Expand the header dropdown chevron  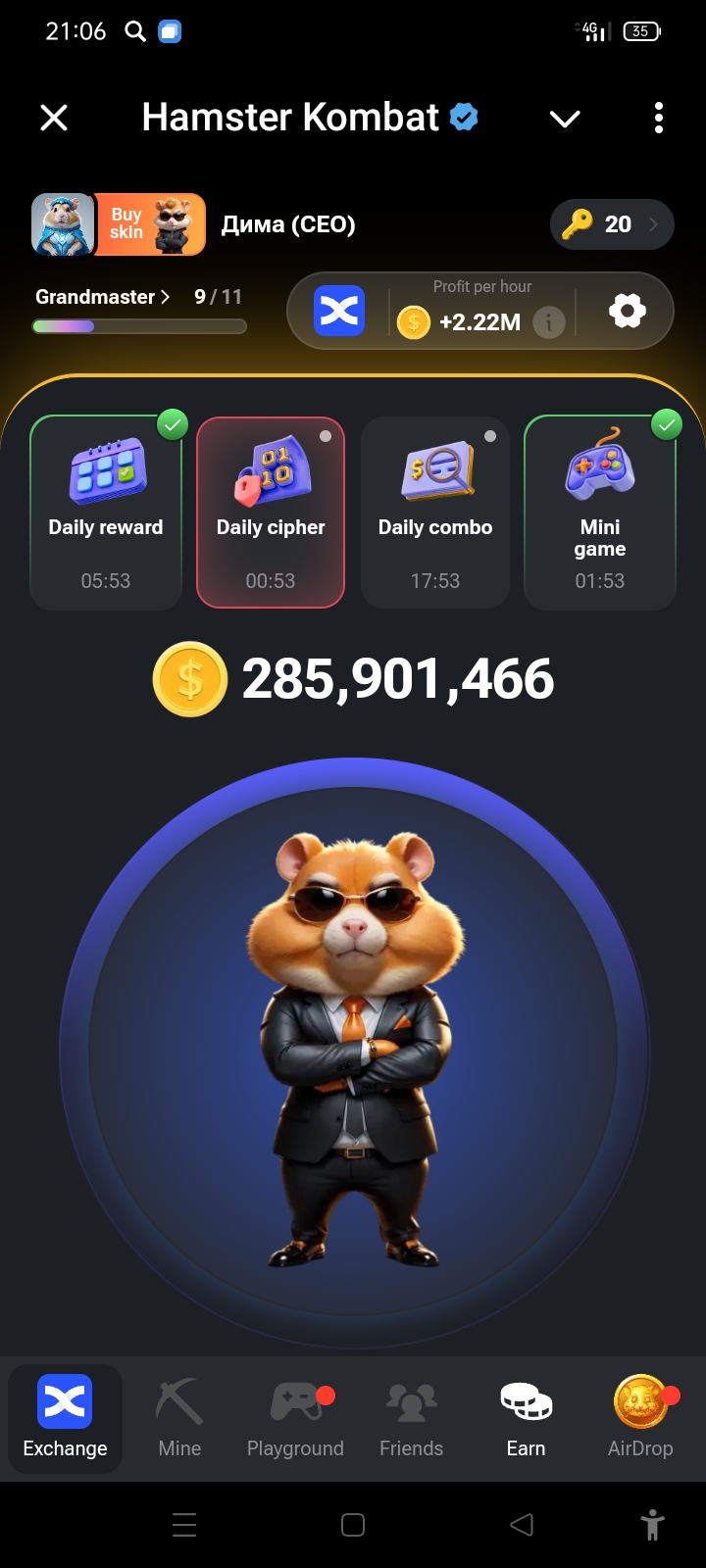pyautogui.click(x=565, y=120)
